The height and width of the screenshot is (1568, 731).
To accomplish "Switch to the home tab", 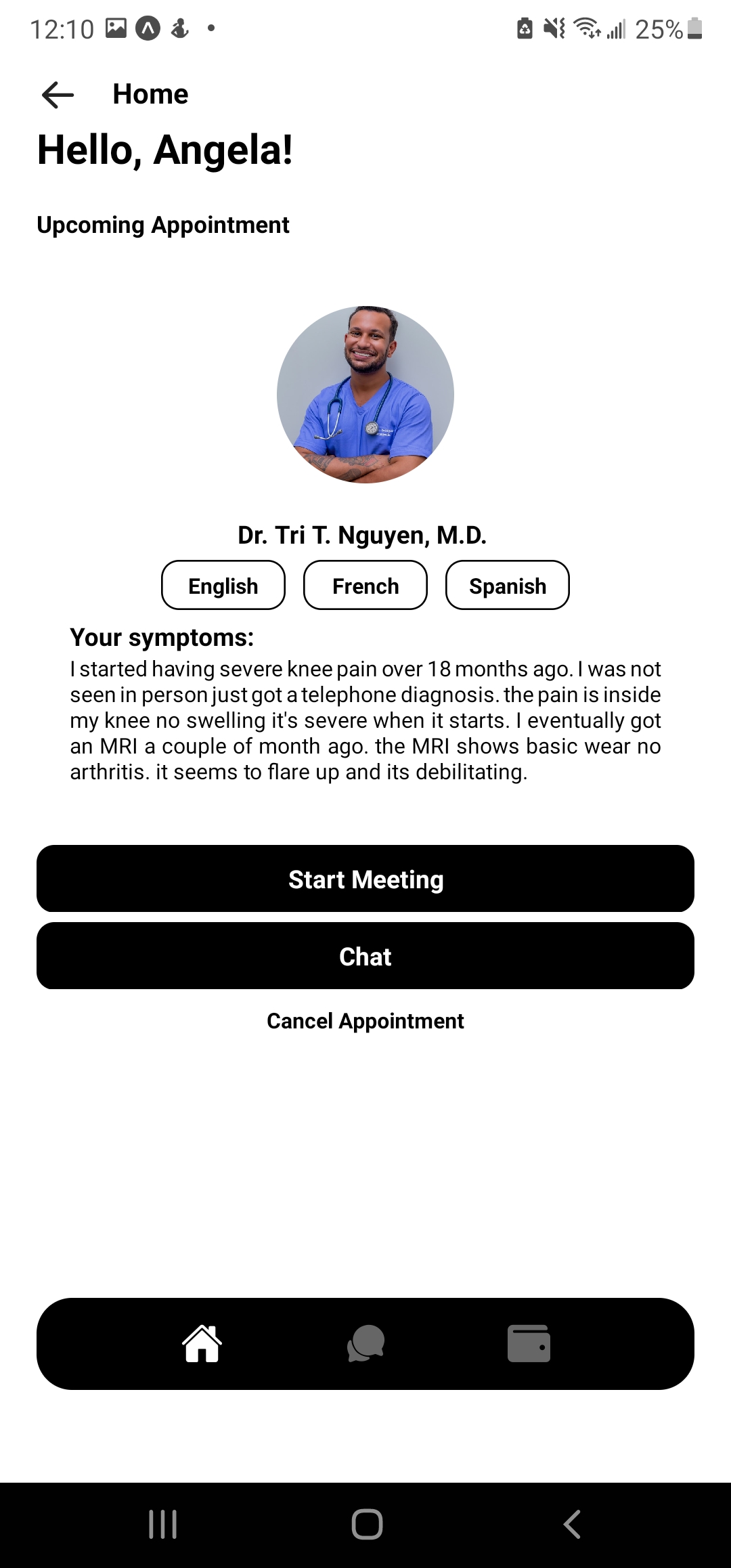I will 202,1344.
